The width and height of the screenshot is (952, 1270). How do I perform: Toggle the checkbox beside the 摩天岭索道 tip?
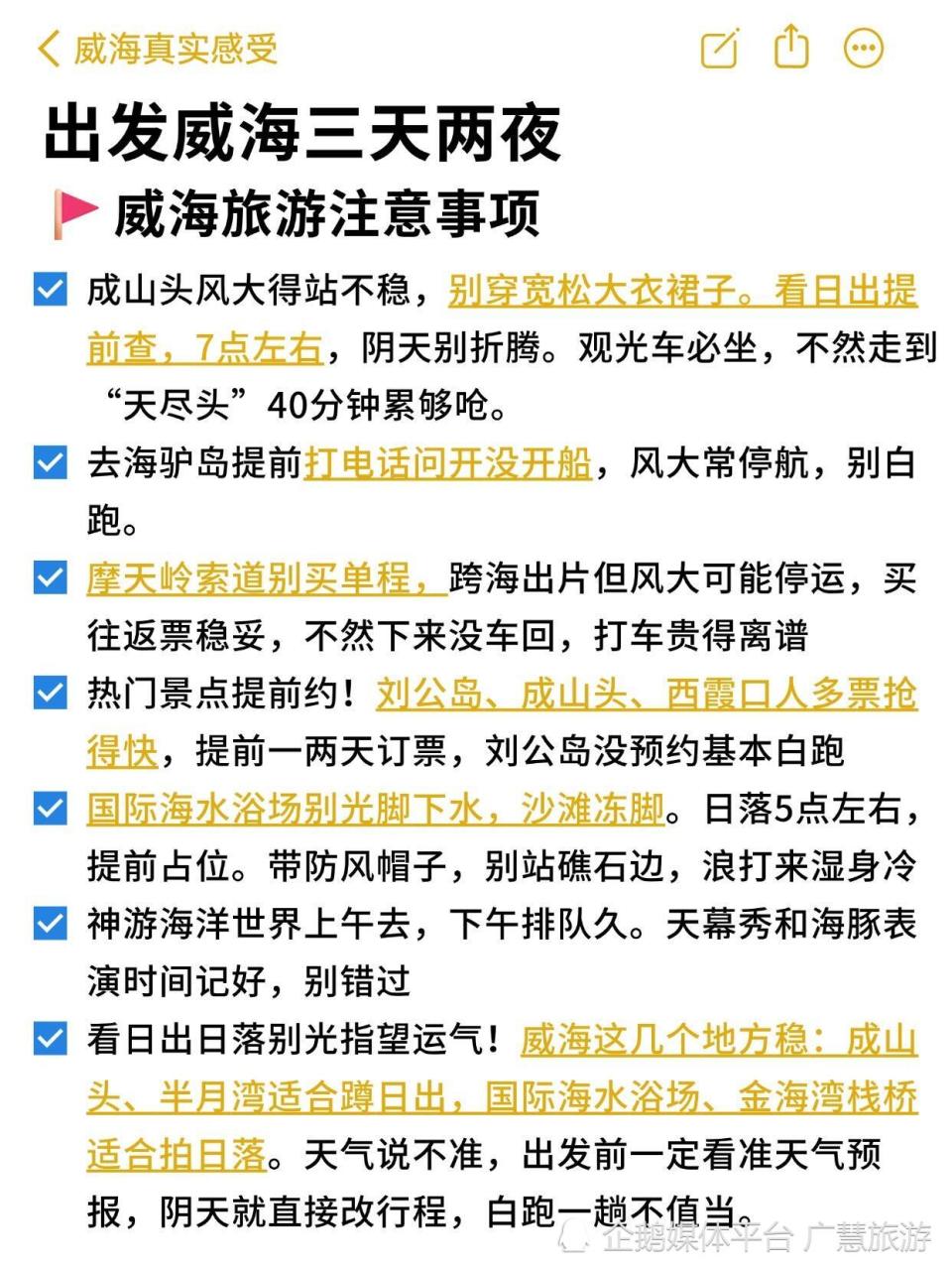click(50, 574)
